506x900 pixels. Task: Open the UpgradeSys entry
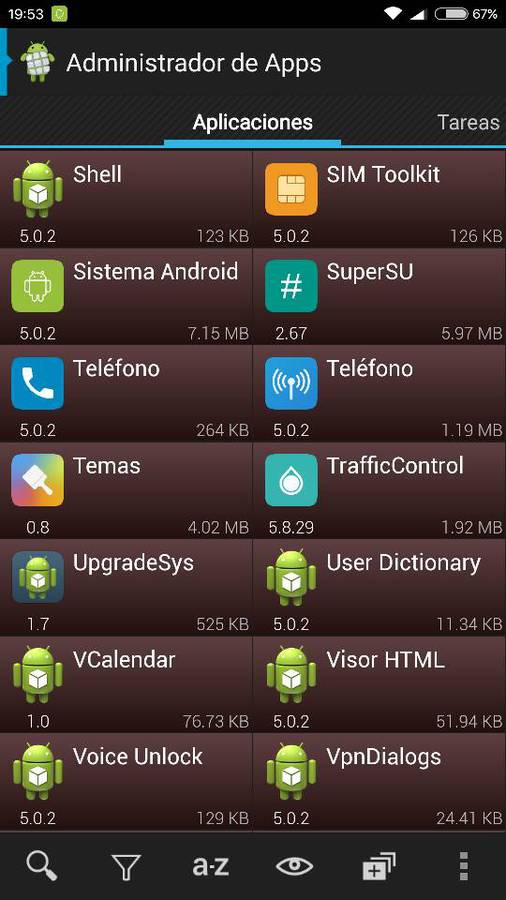click(126, 587)
